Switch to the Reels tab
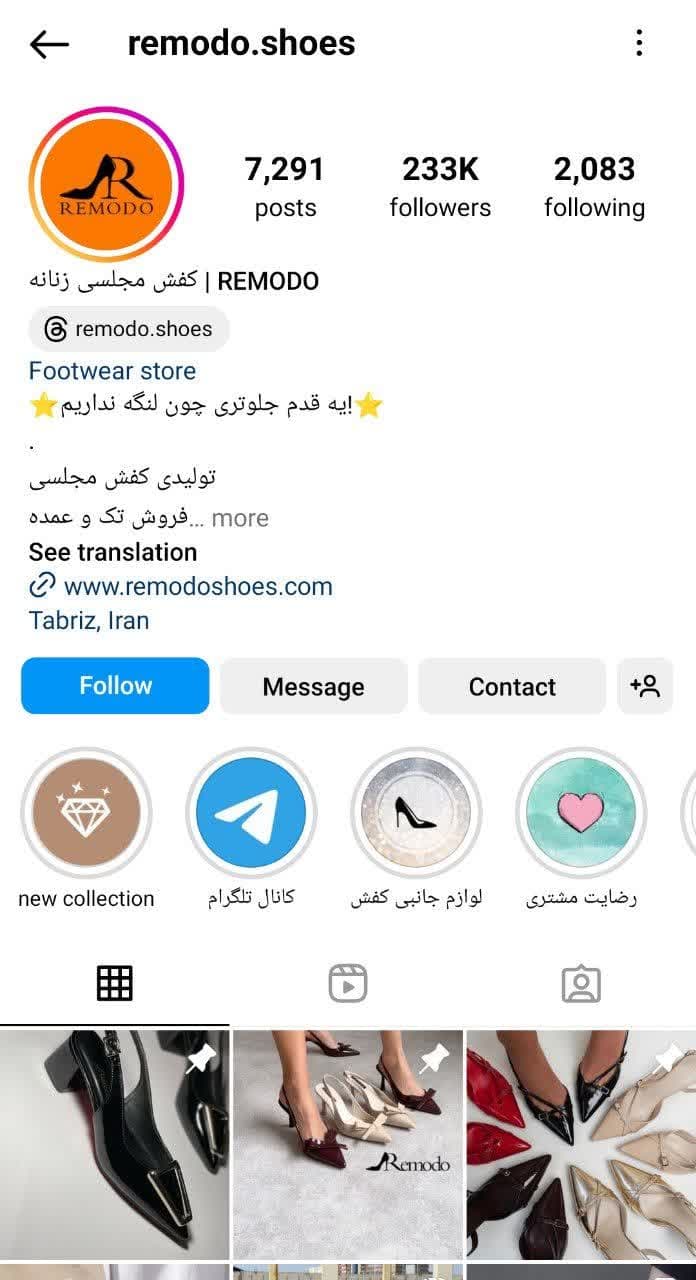The image size is (696, 1280). 348,984
